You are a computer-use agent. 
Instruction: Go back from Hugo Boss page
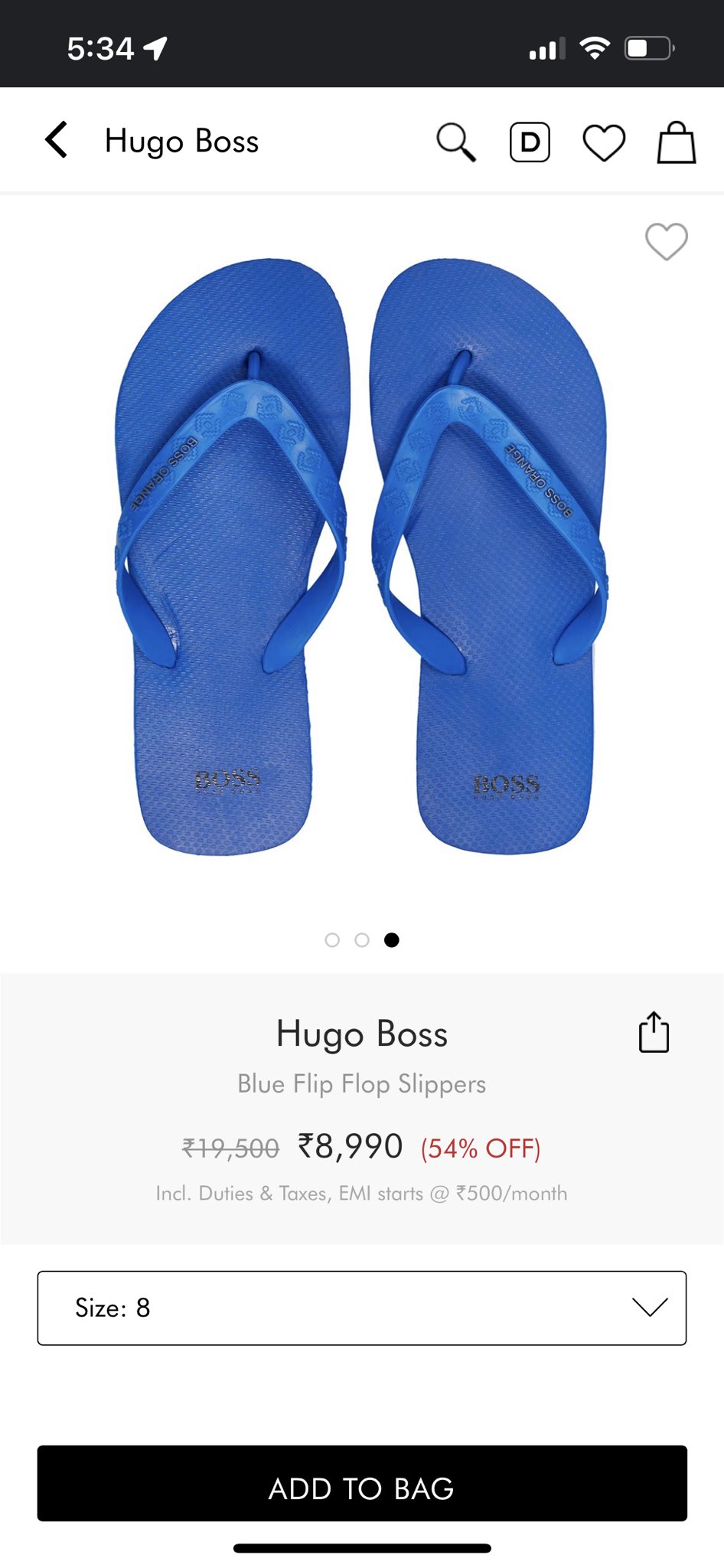(57, 140)
